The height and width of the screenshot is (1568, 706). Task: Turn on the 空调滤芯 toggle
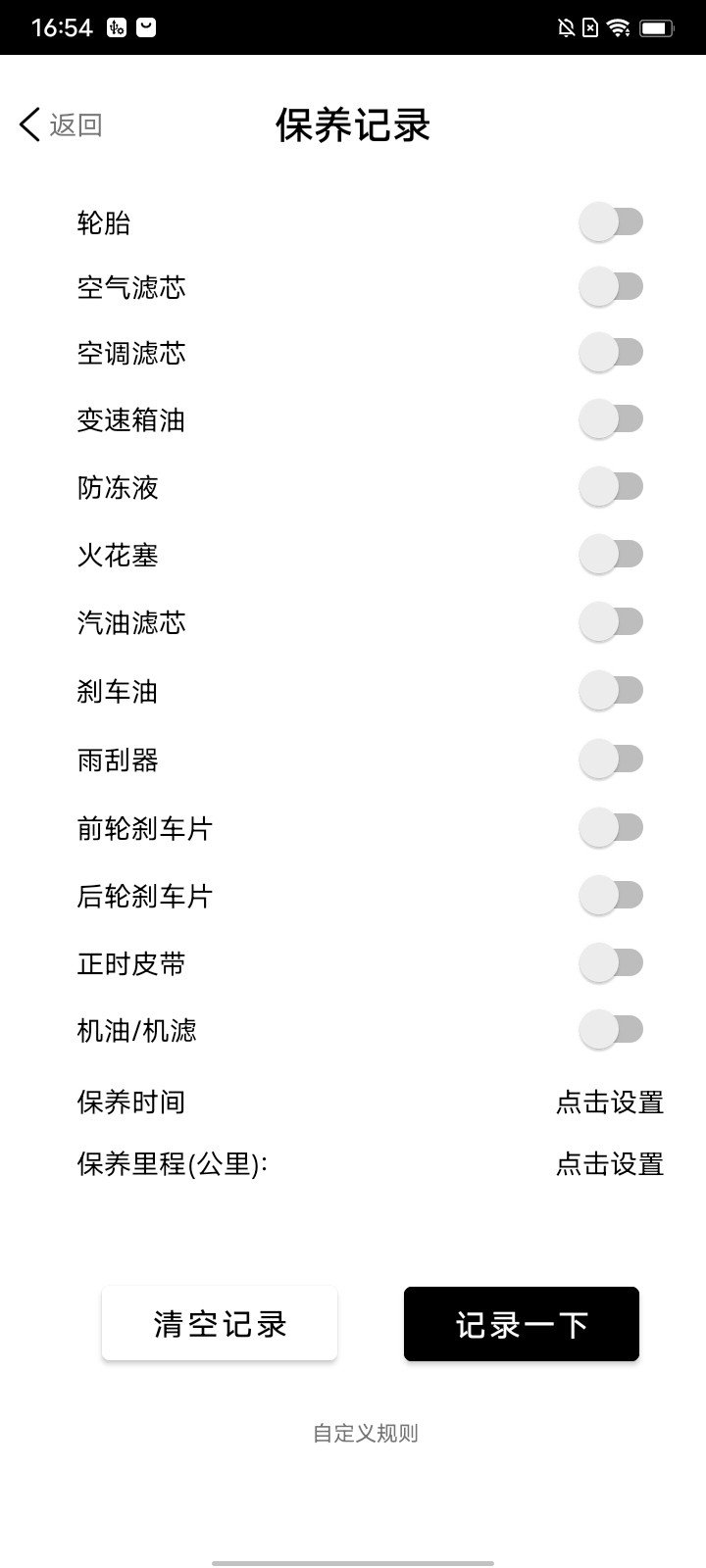(x=612, y=352)
